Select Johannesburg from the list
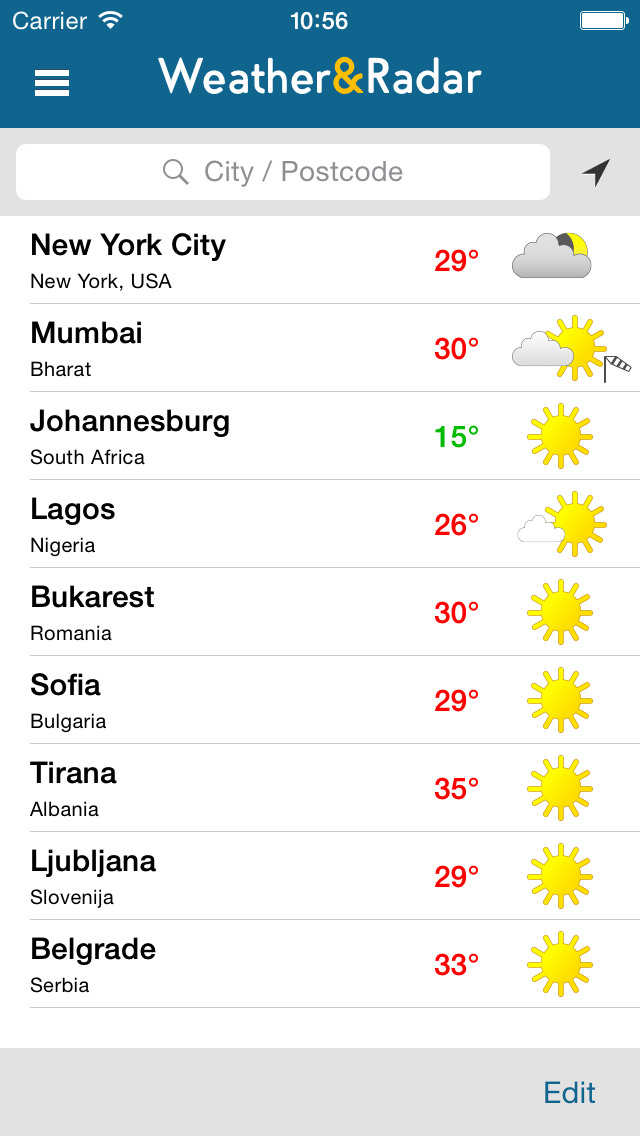The width and height of the screenshot is (640, 1136). 320,435
